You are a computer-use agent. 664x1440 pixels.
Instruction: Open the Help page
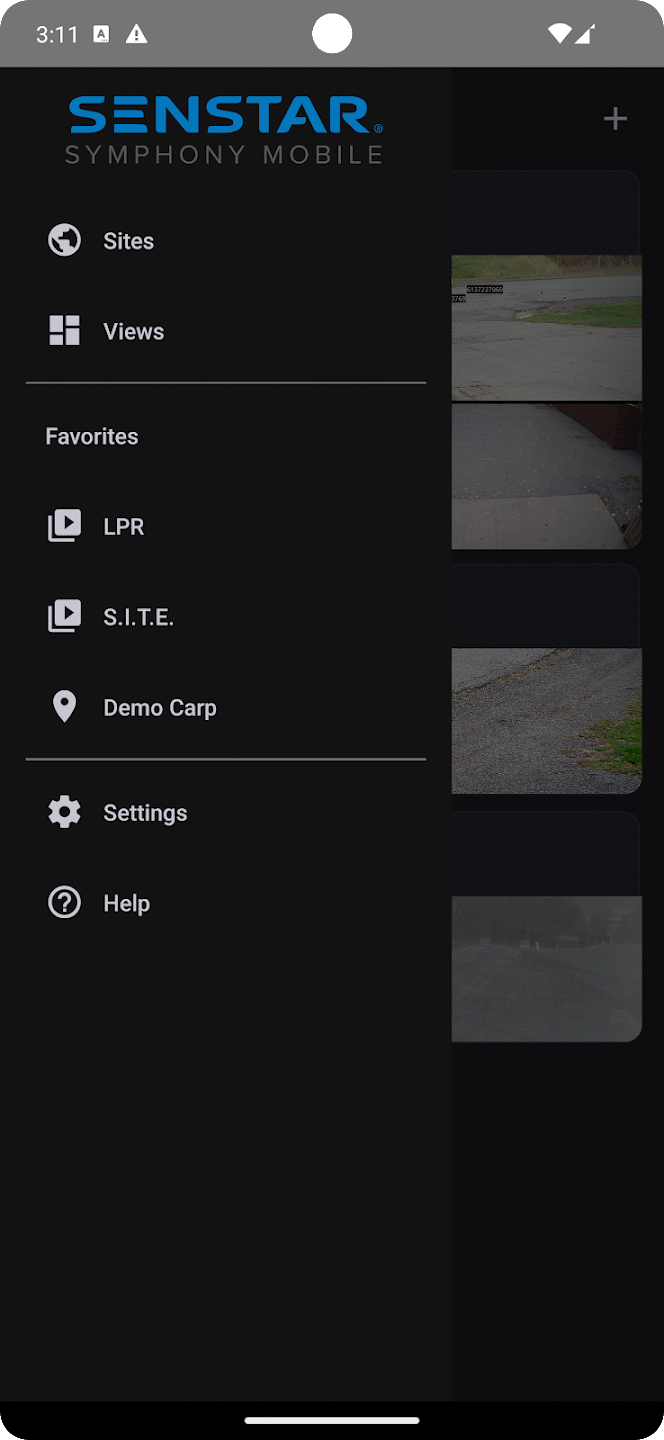tap(126, 903)
